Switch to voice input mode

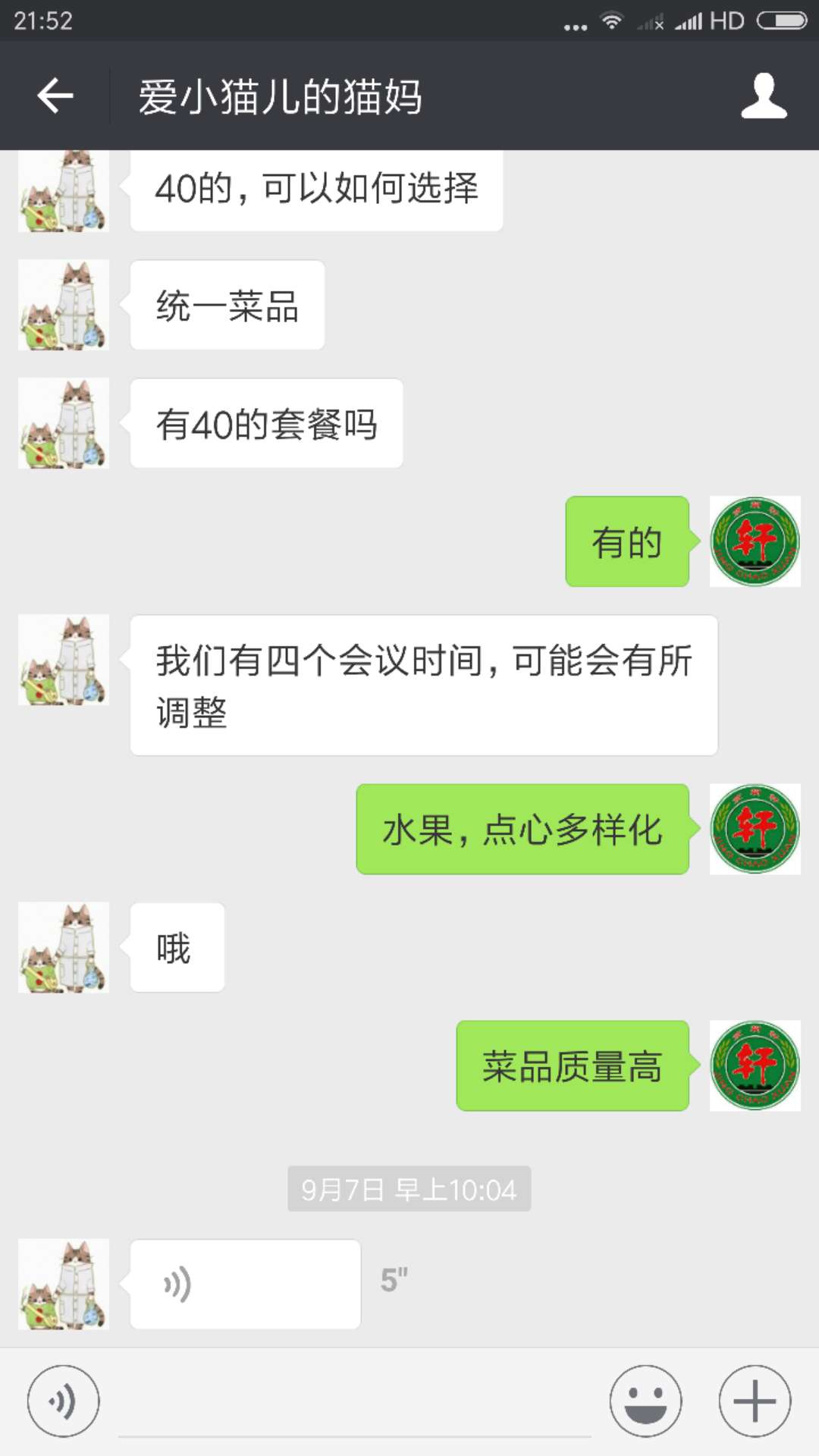coord(63,1401)
